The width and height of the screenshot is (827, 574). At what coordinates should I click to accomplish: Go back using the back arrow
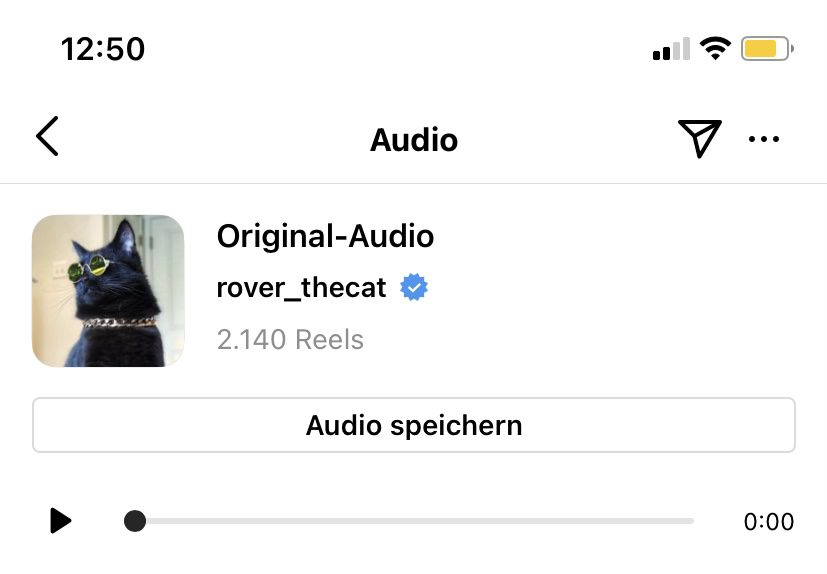pyautogui.click(x=47, y=137)
